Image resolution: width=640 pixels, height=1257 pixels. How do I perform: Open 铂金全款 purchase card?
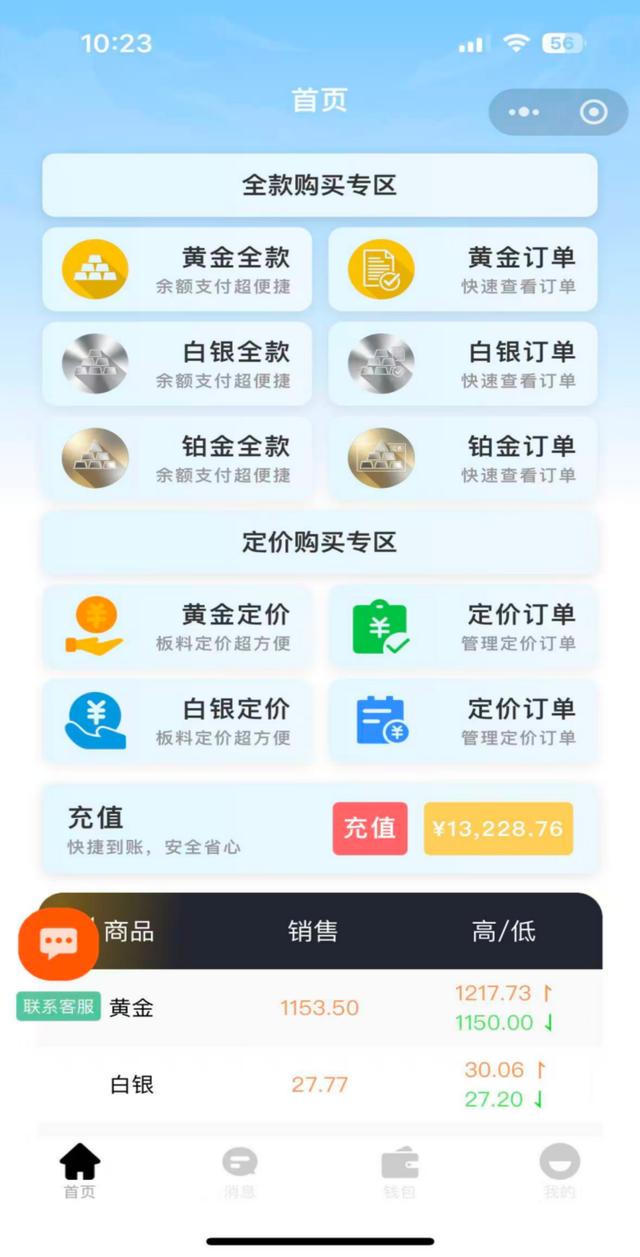(x=177, y=457)
